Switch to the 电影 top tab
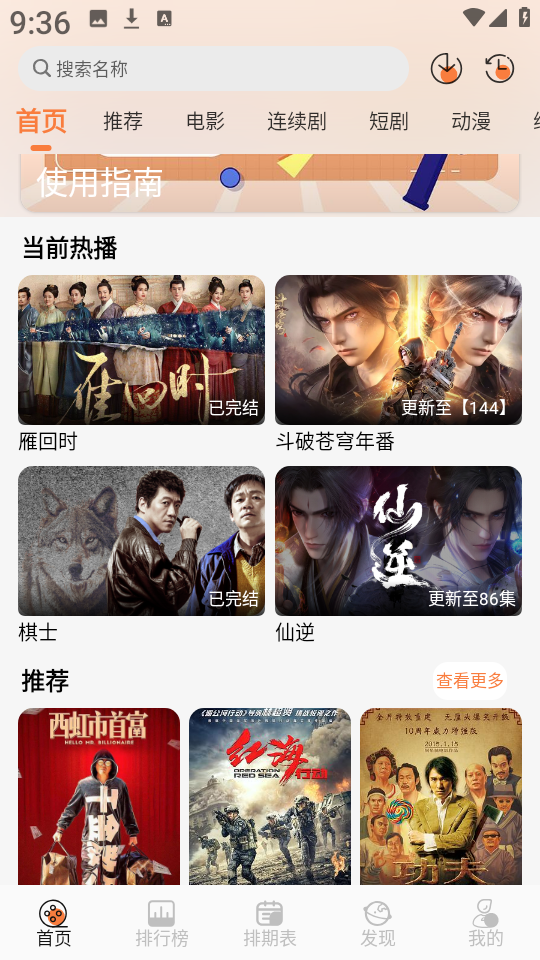 pyautogui.click(x=206, y=121)
